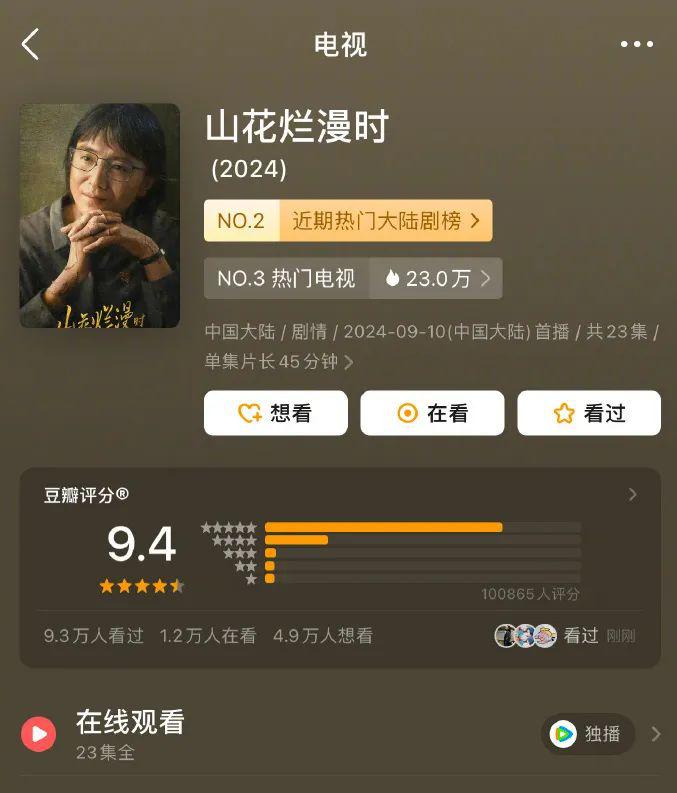
Task: Open the three-dot overflow menu
Action: 636,44
